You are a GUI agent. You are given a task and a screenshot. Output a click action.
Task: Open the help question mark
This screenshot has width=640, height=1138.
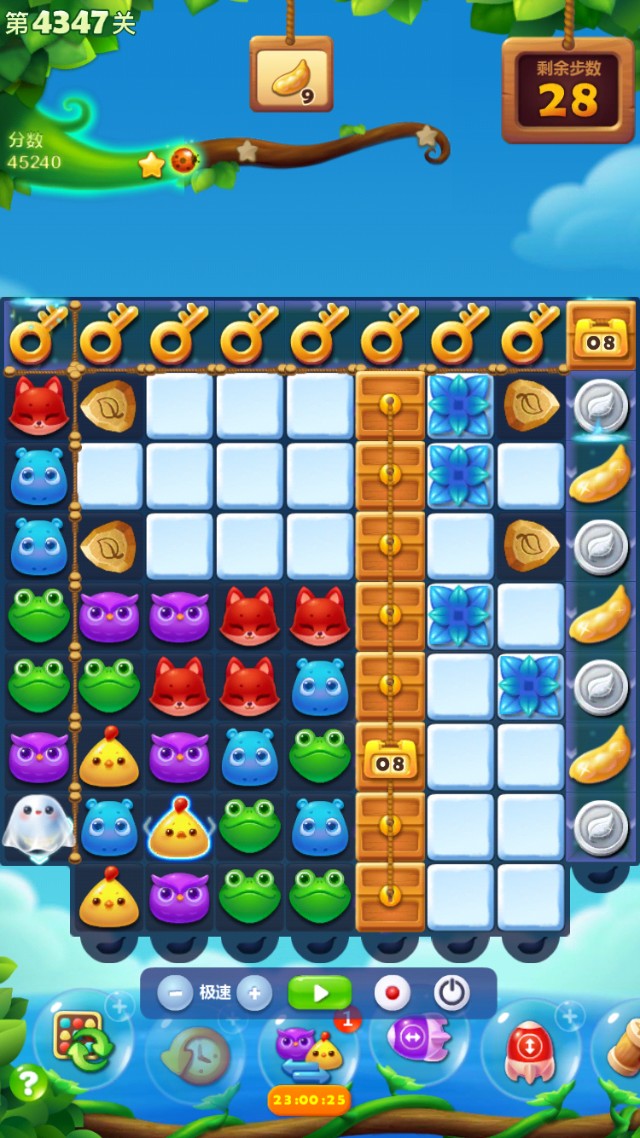coord(27,1083)
